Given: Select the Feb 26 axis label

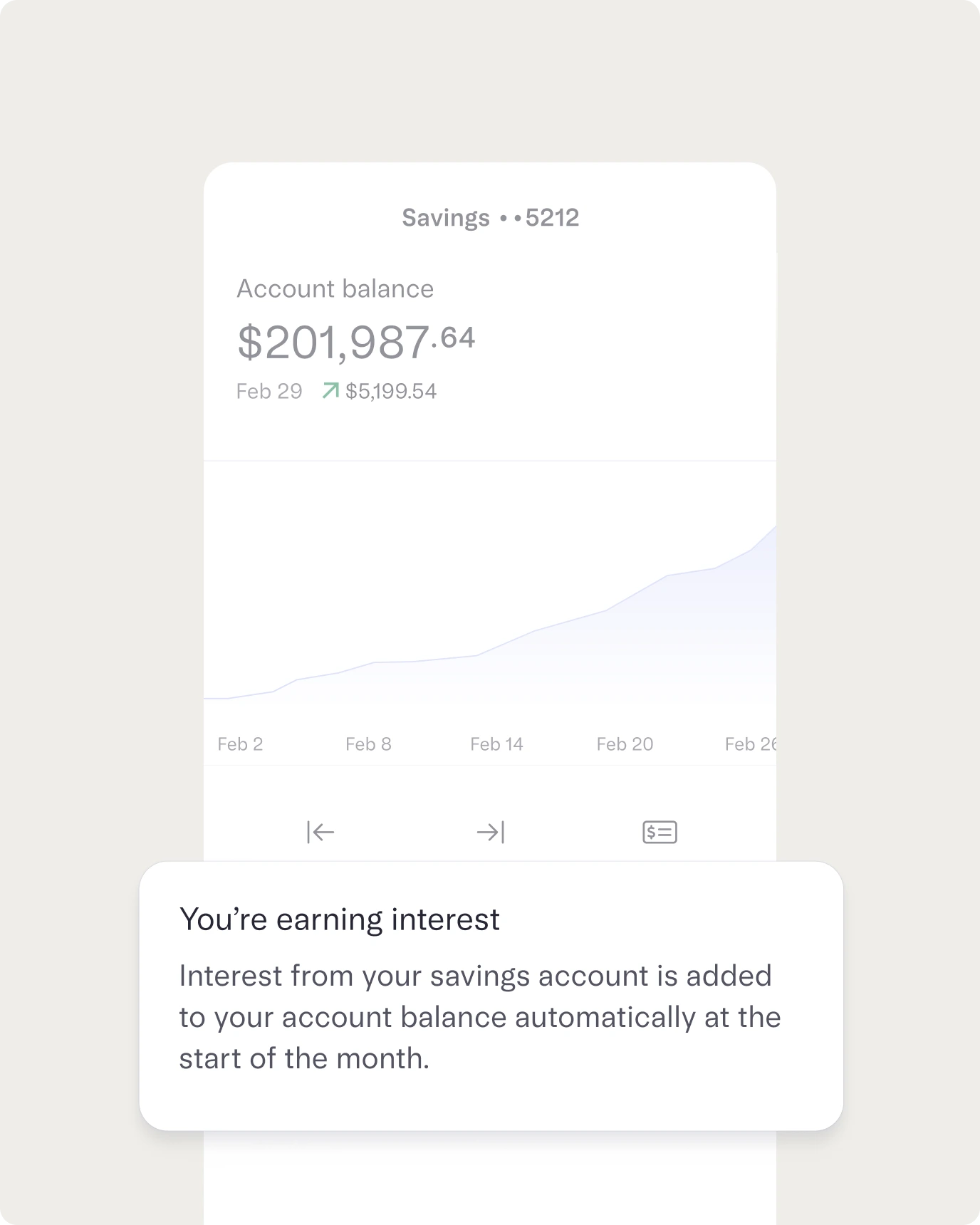Looking at the screenshot, I should 750,744.
